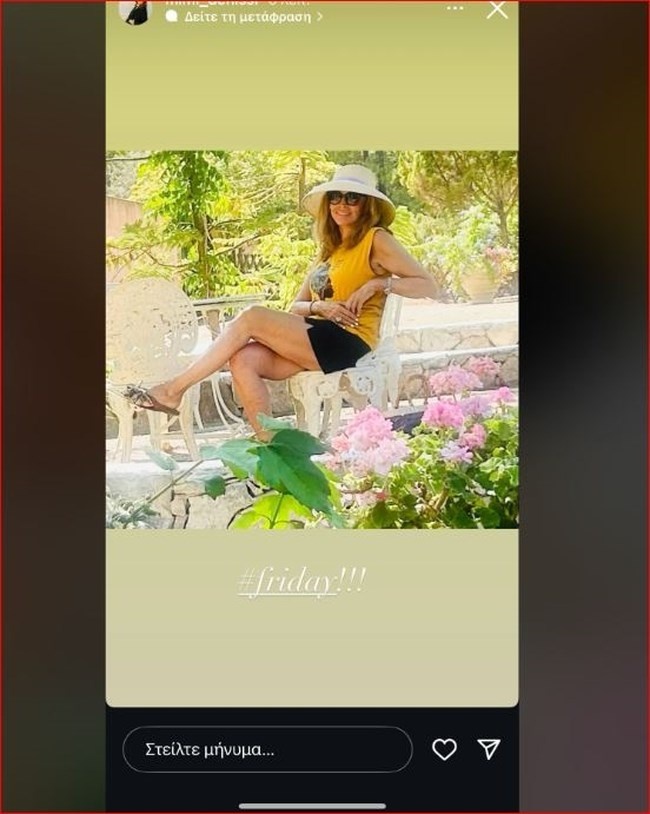The image size is (650, 814).
Task: Like this story with the heart
Action: tap(444, 749)
